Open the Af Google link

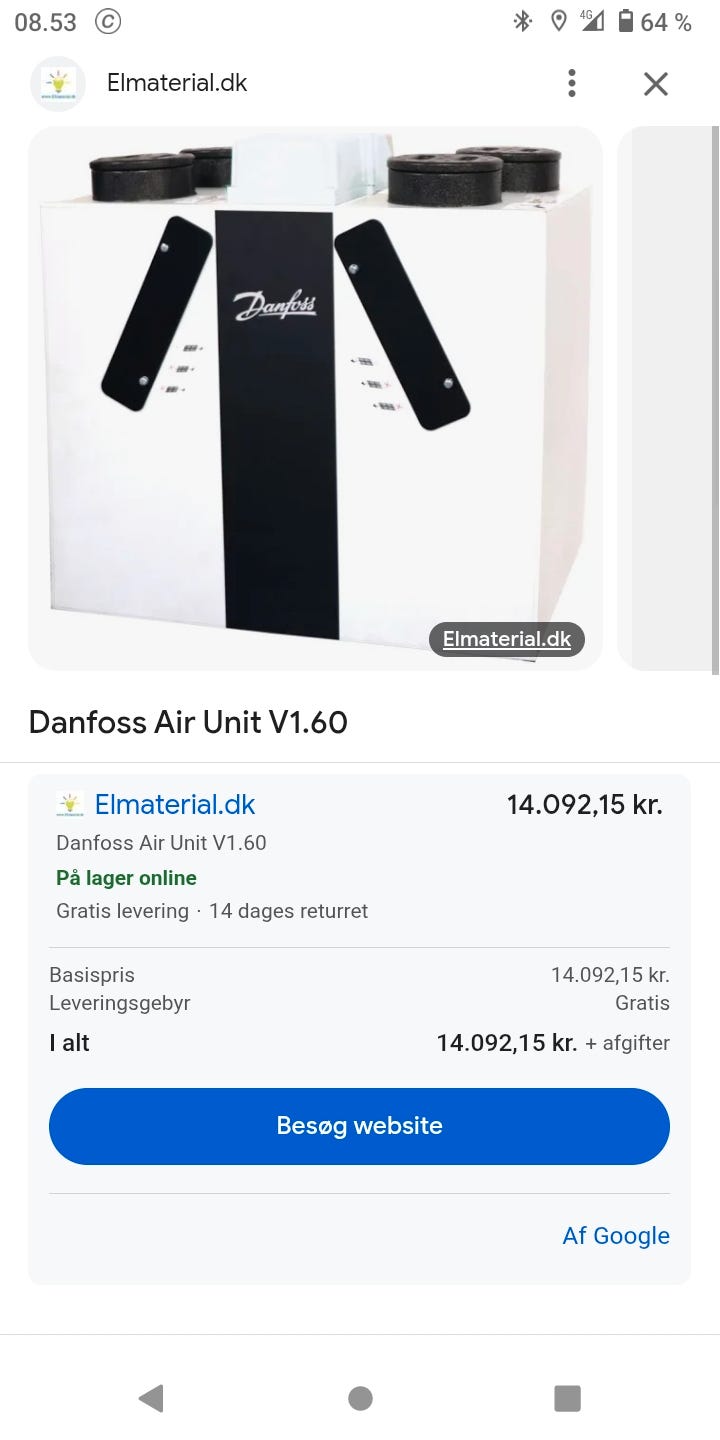tap(615, 1235)
